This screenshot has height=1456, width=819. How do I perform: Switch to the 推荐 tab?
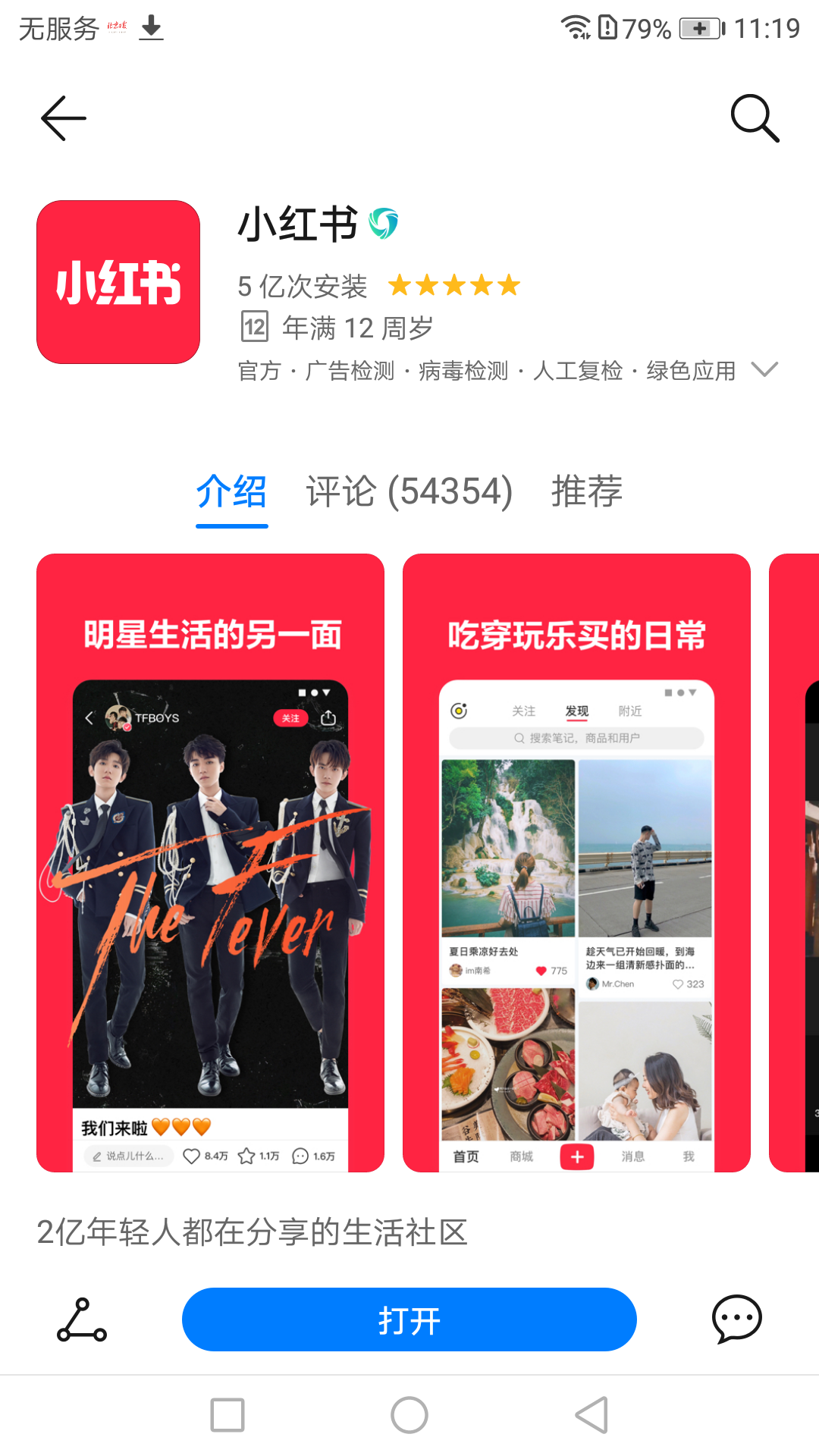[x=586, y=491]
